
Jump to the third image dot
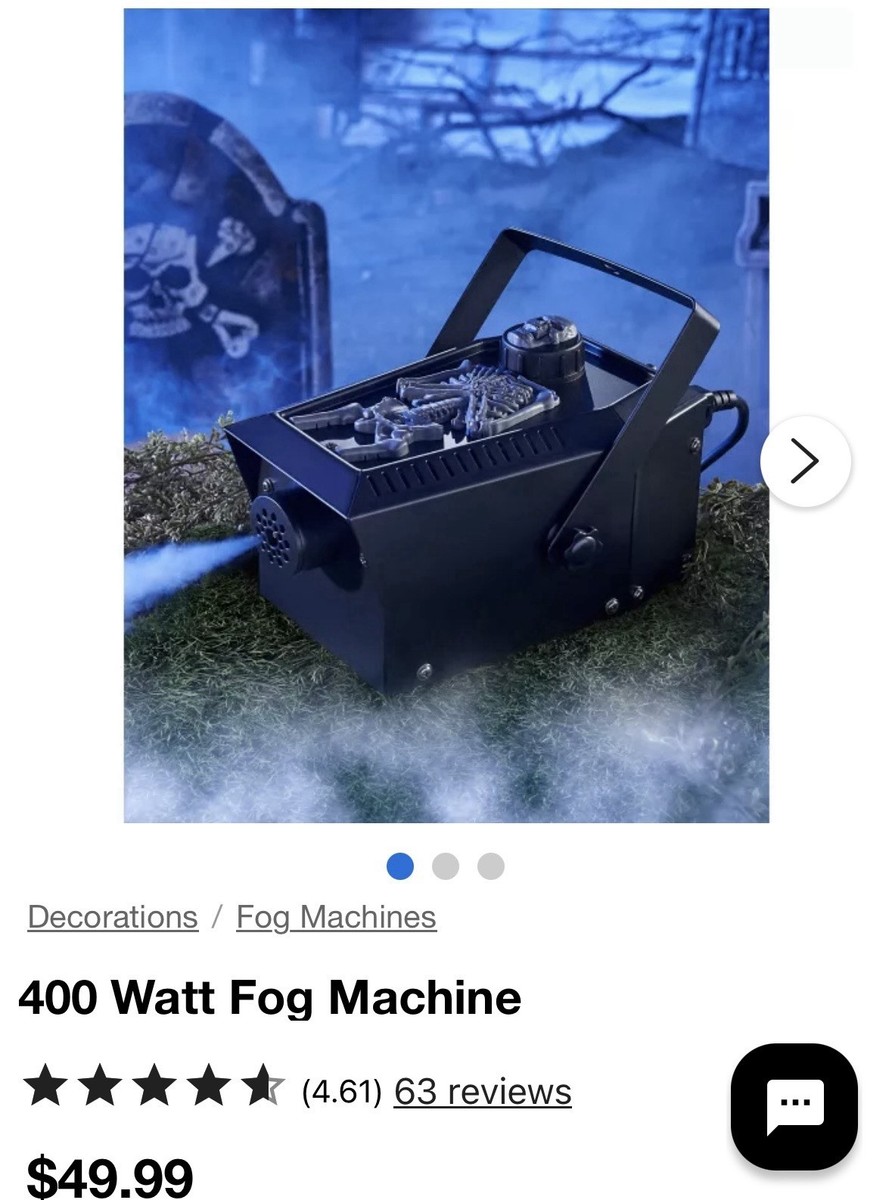[491, 866]
